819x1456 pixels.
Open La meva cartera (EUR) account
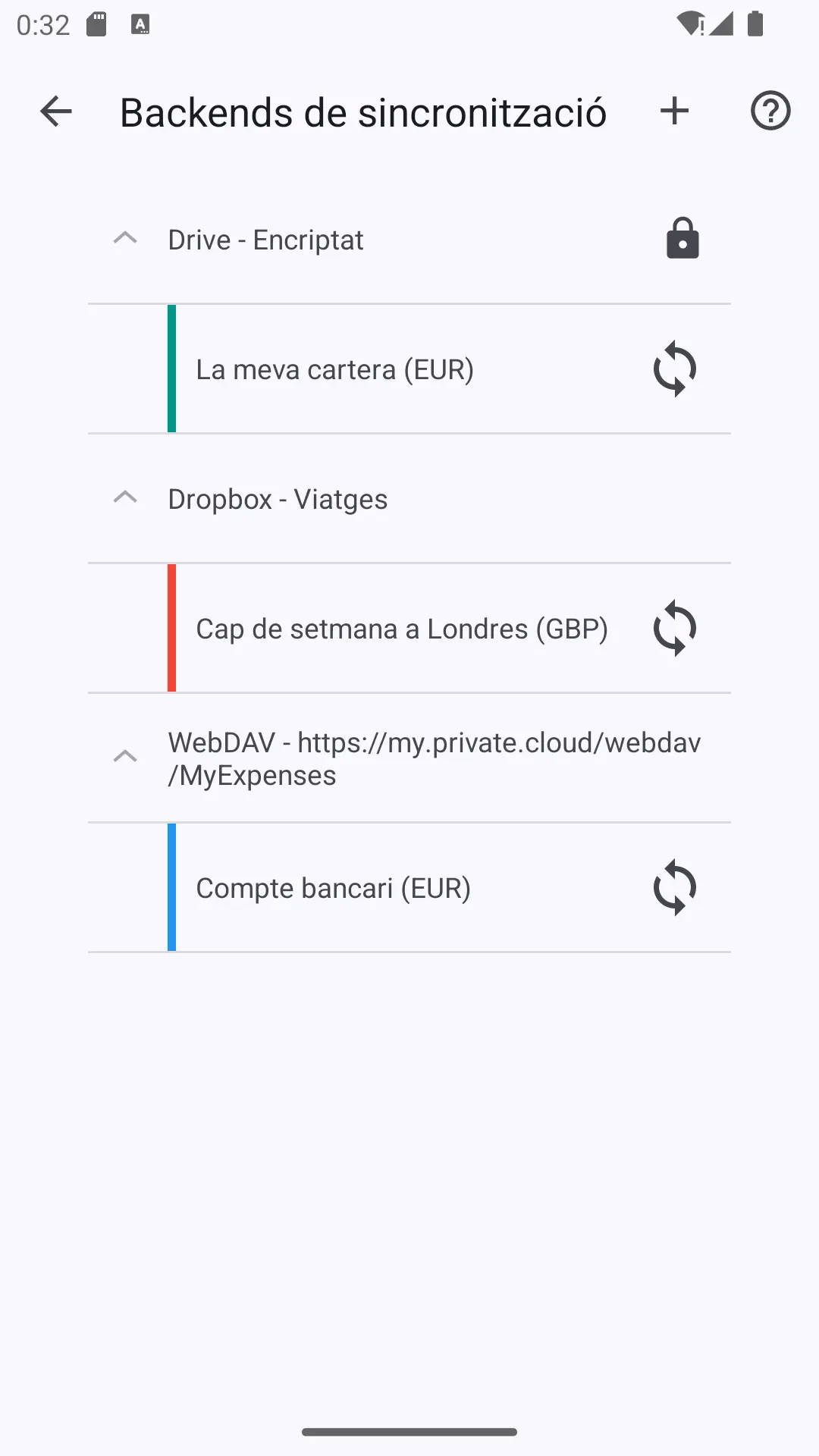coord(334,369)
